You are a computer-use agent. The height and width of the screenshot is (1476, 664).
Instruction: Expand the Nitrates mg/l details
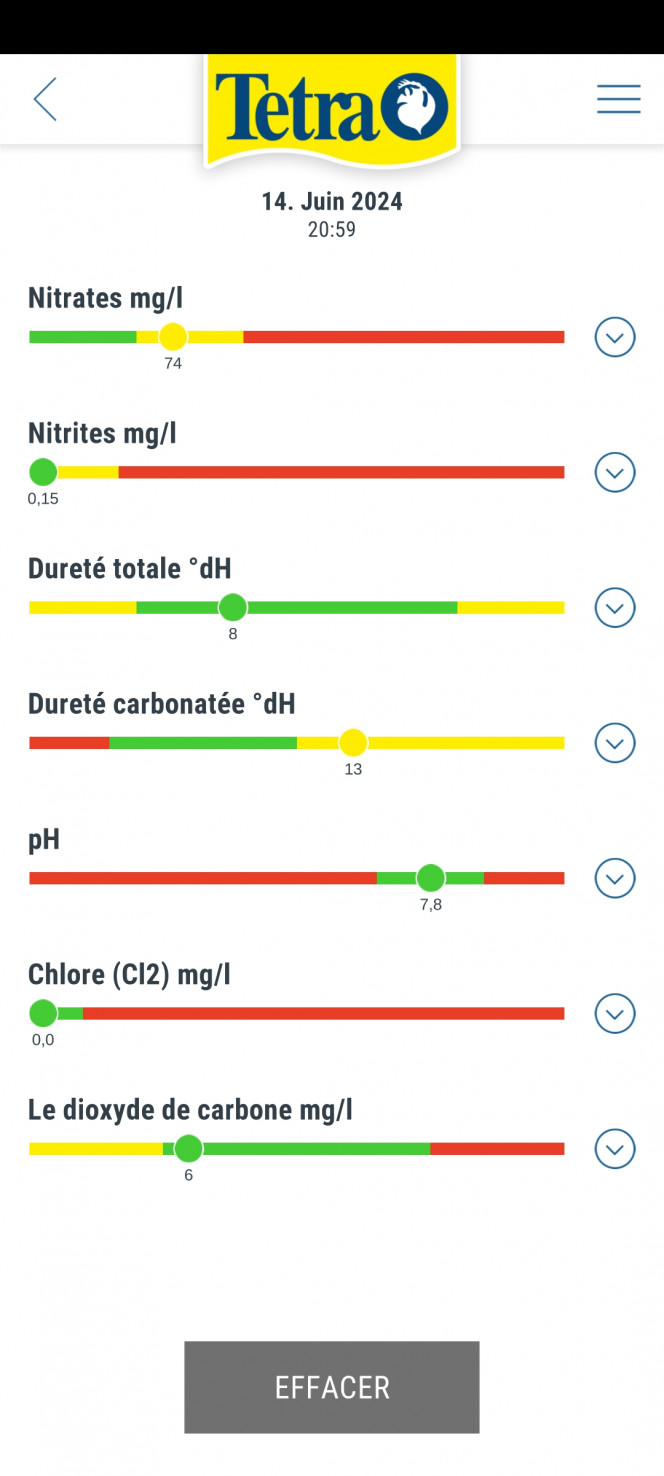tap(615, 337)
